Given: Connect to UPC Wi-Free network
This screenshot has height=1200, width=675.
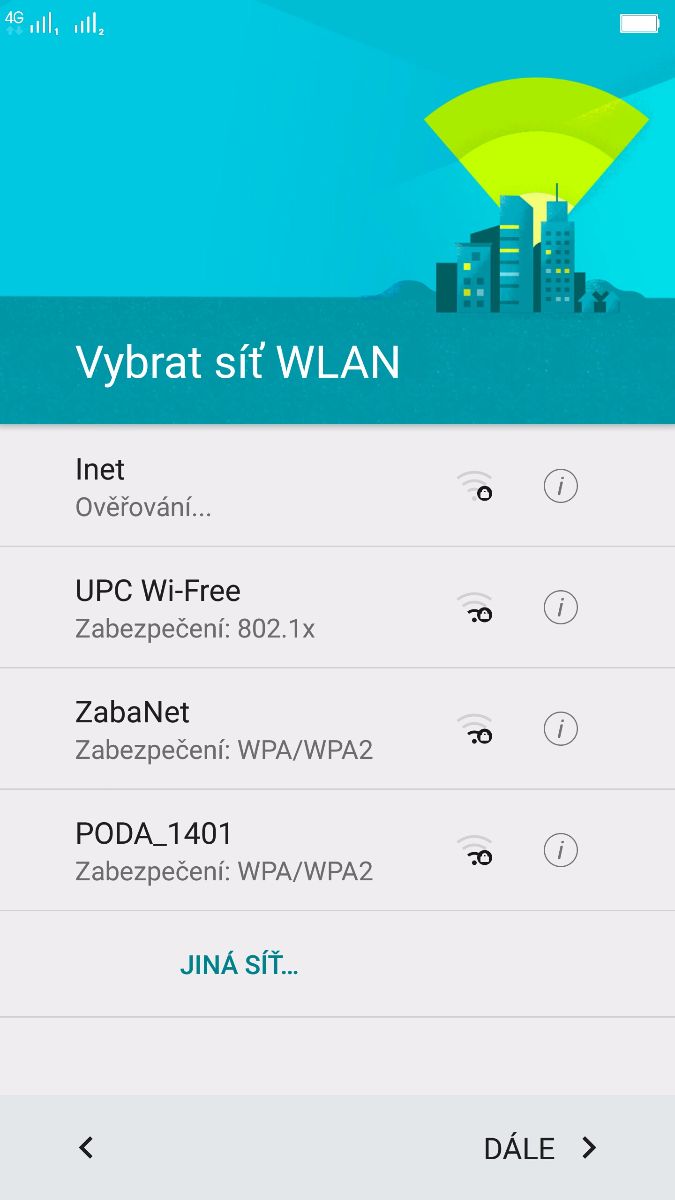Looking at the screenshot, I should 250,608.
